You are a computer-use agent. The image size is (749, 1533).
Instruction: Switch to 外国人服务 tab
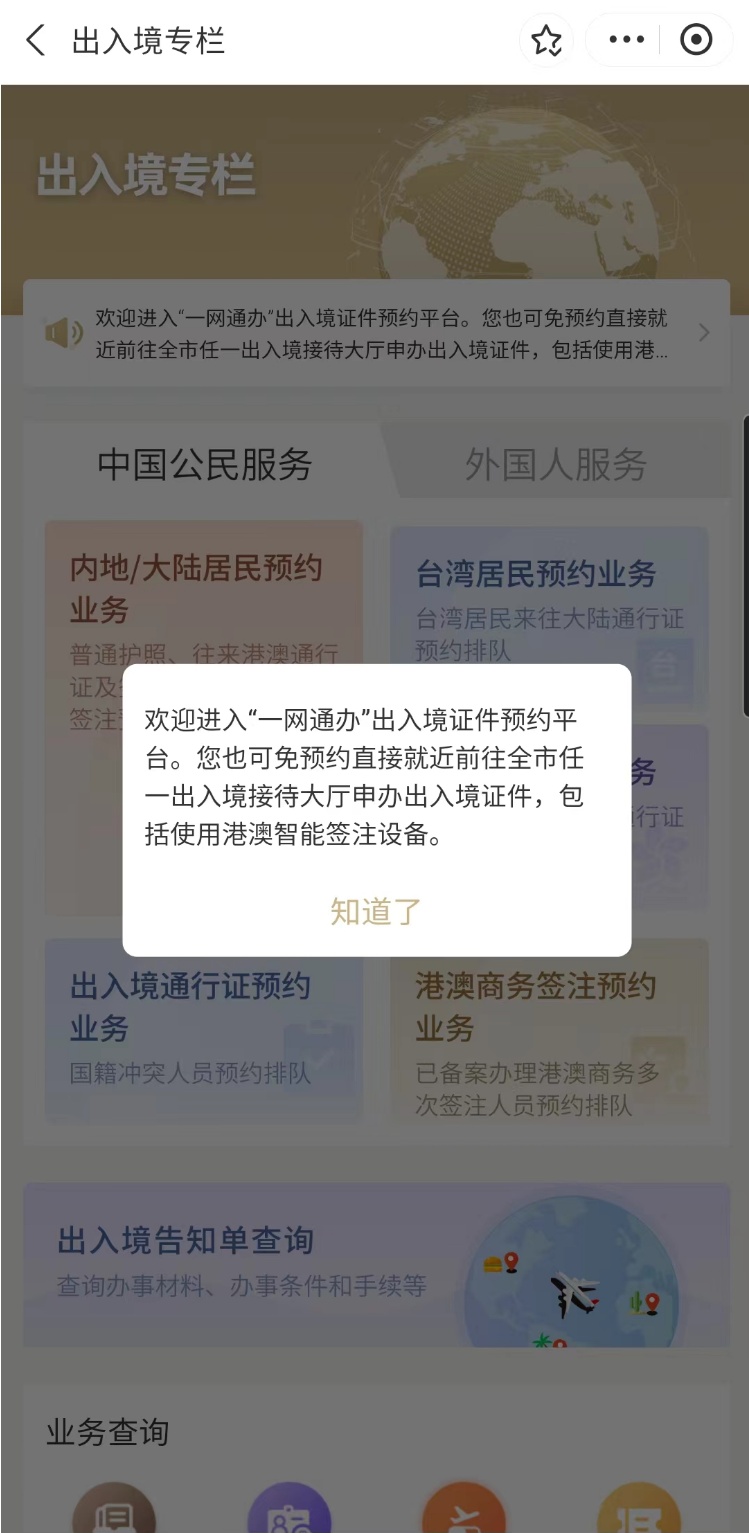tap(556, 465)
